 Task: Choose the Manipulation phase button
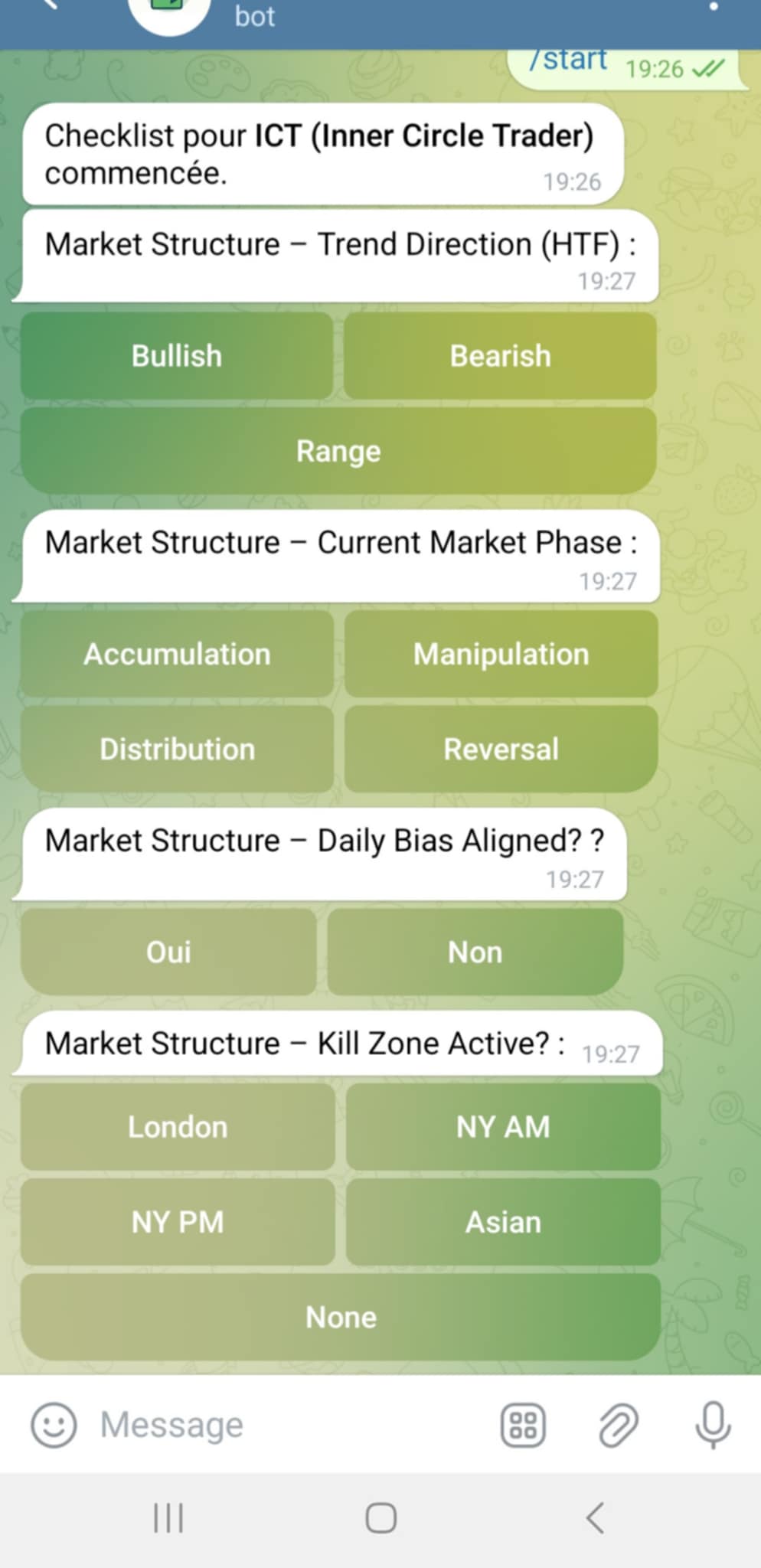[501, 655]
